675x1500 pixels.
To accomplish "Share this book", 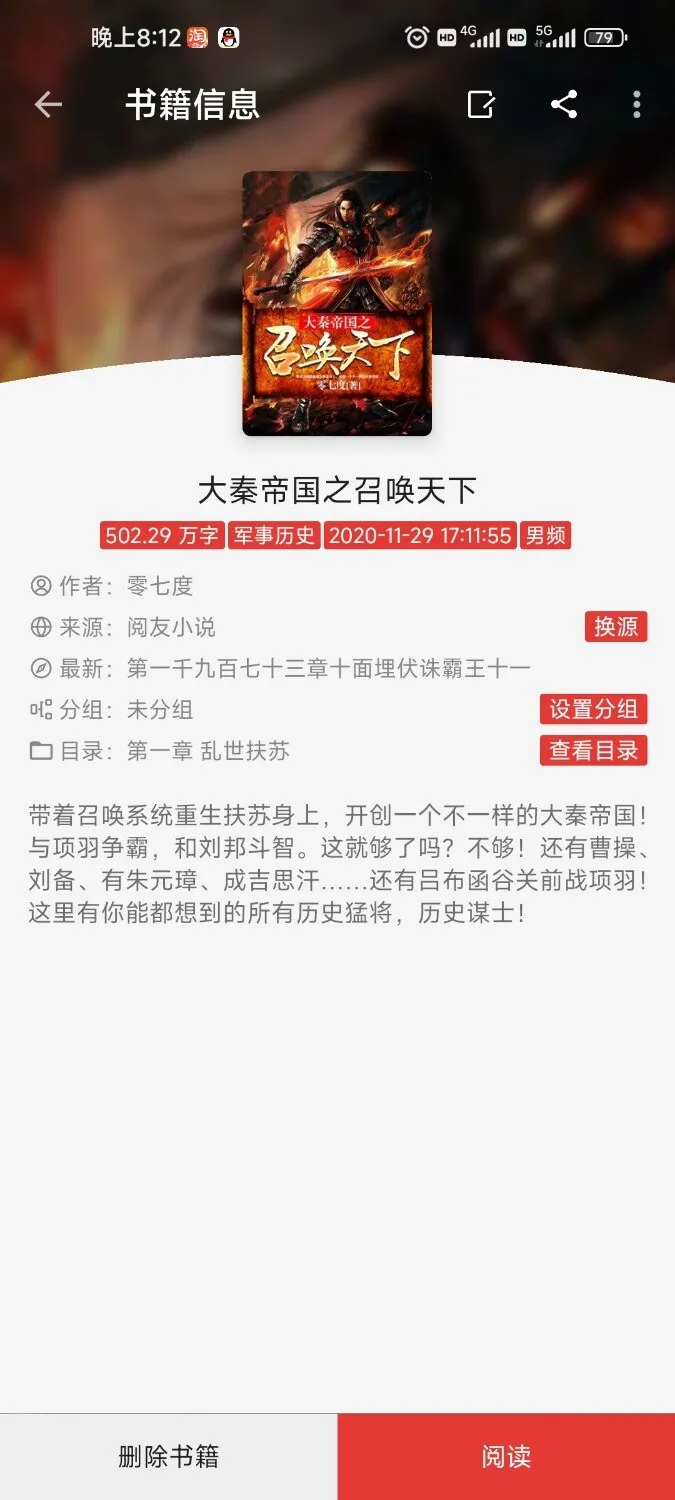I will click(564, 104).
